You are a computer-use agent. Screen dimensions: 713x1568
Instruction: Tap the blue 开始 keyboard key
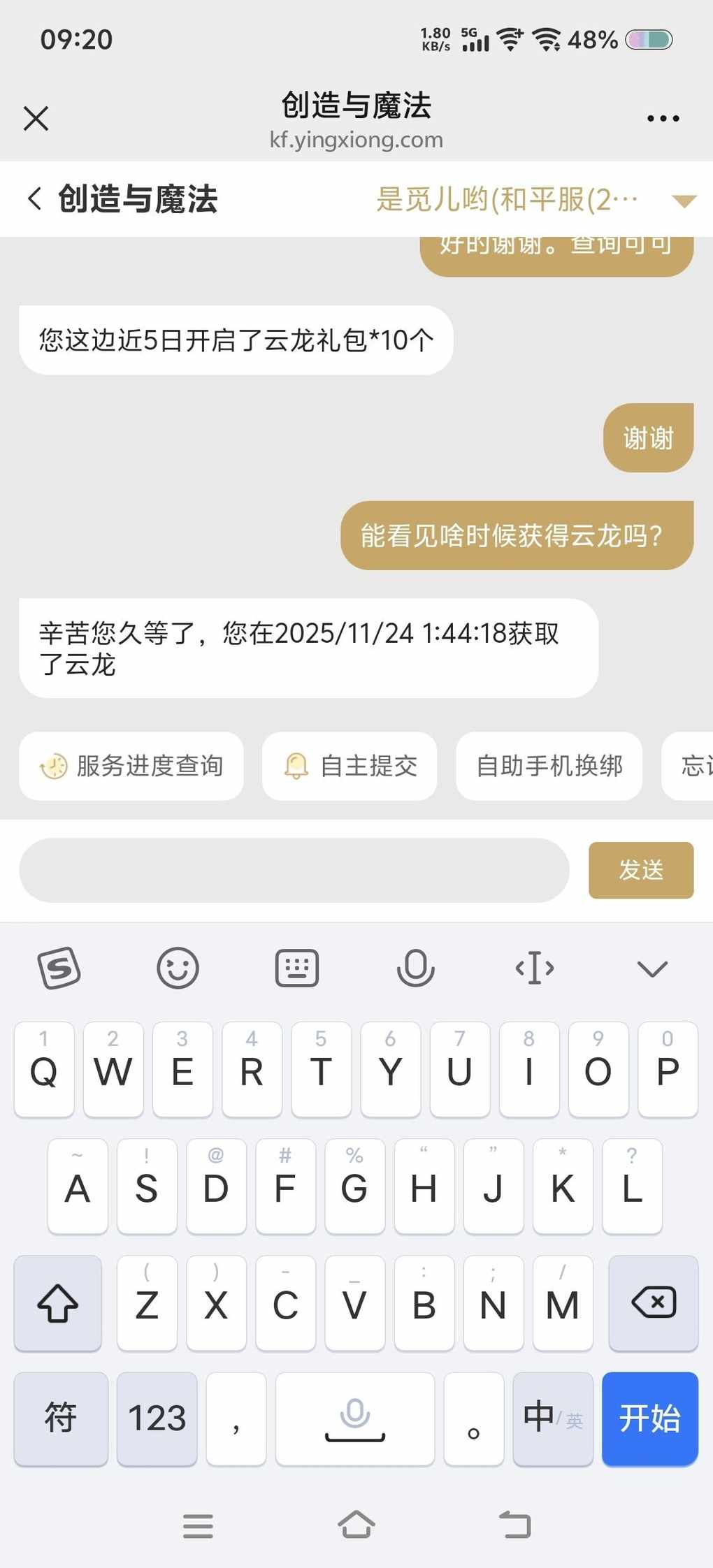point(649,1418)
